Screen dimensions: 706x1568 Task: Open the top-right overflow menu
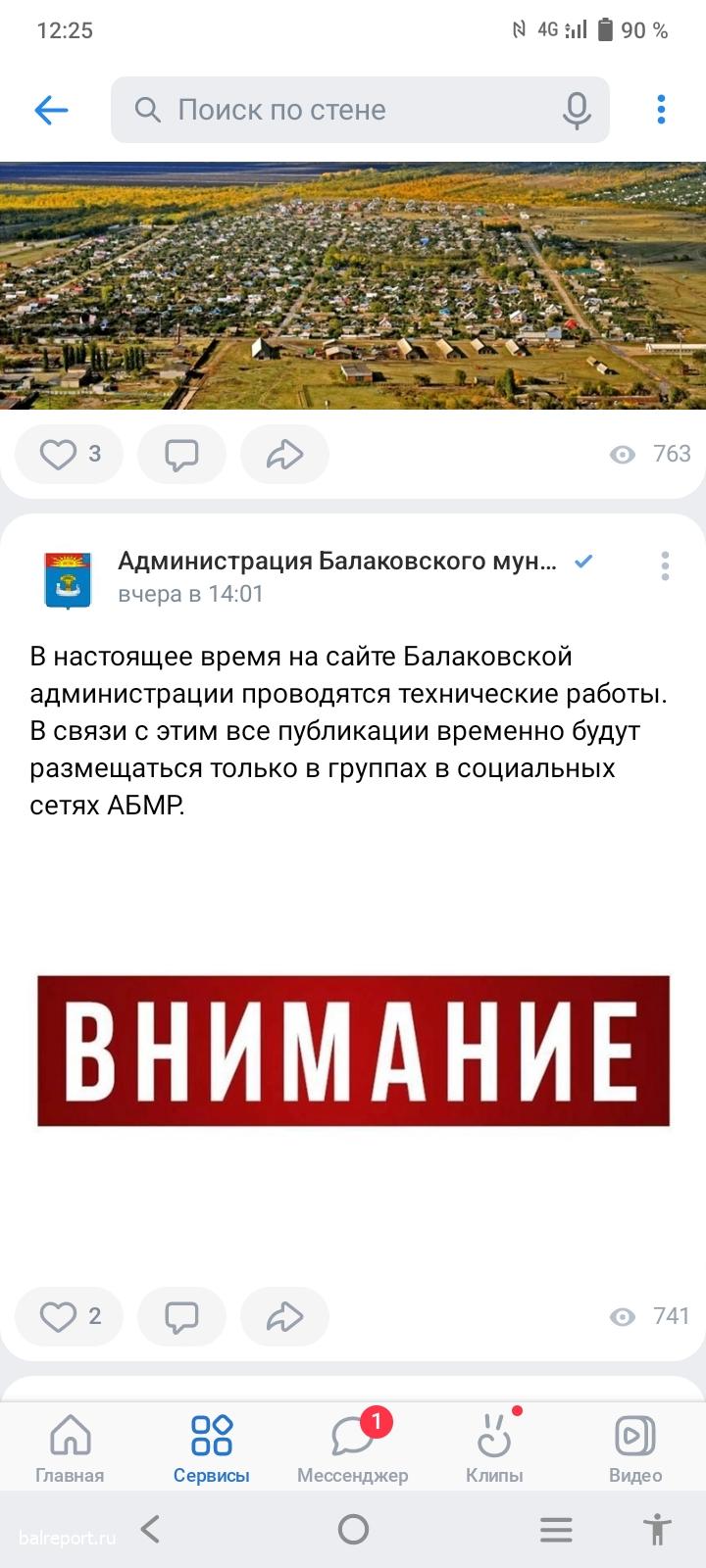[x=662, y=110]
